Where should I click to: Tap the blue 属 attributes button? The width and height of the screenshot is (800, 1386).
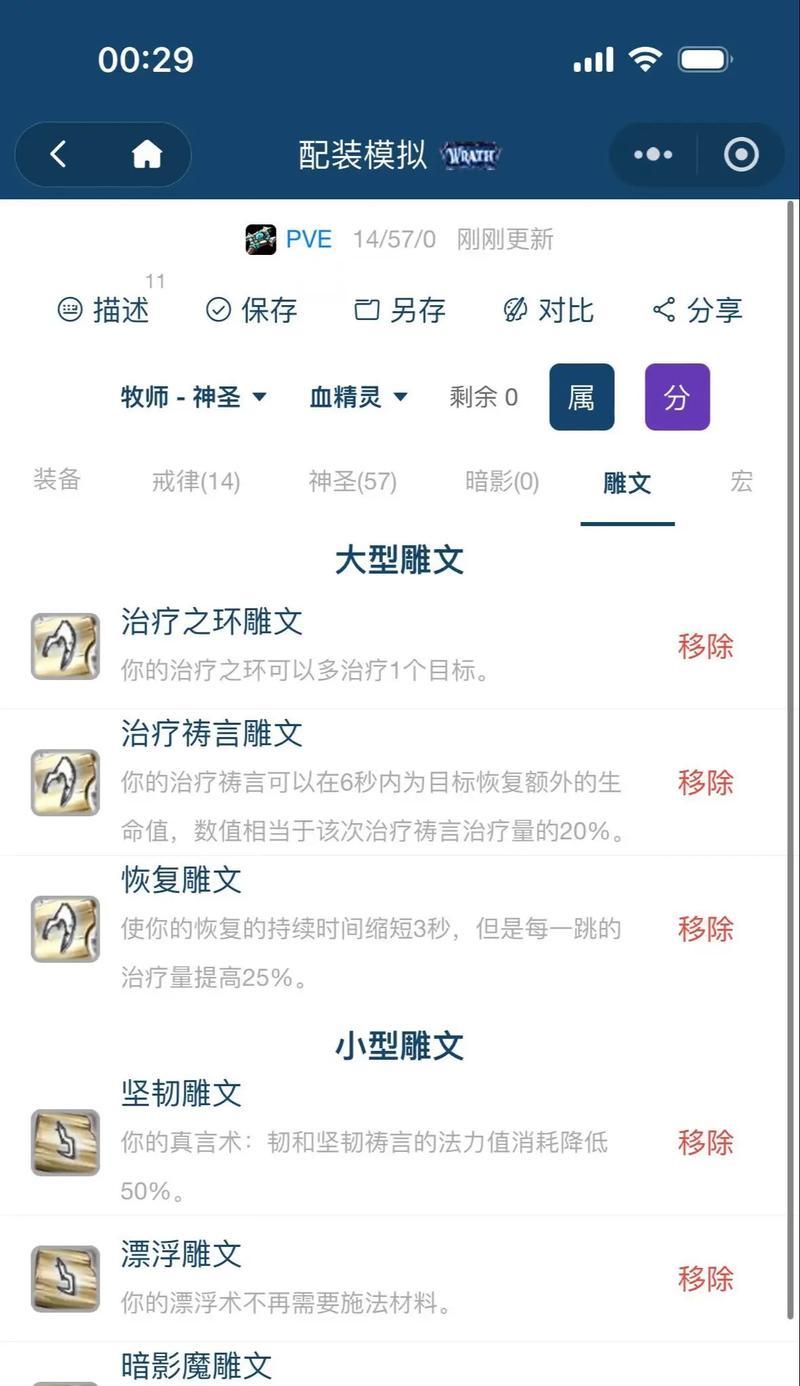582,397
